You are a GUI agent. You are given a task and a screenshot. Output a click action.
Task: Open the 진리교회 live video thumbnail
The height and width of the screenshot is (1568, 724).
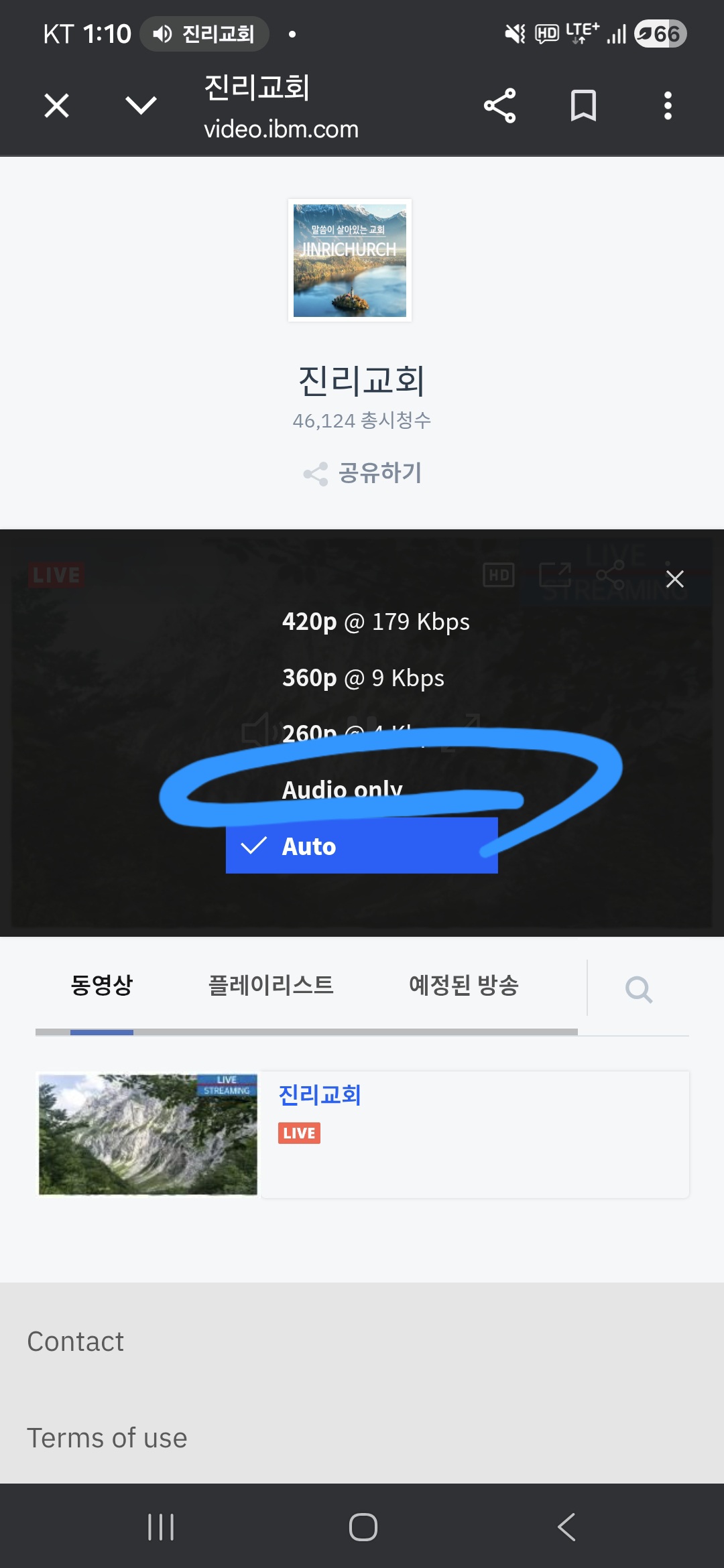click(147, 1134)
